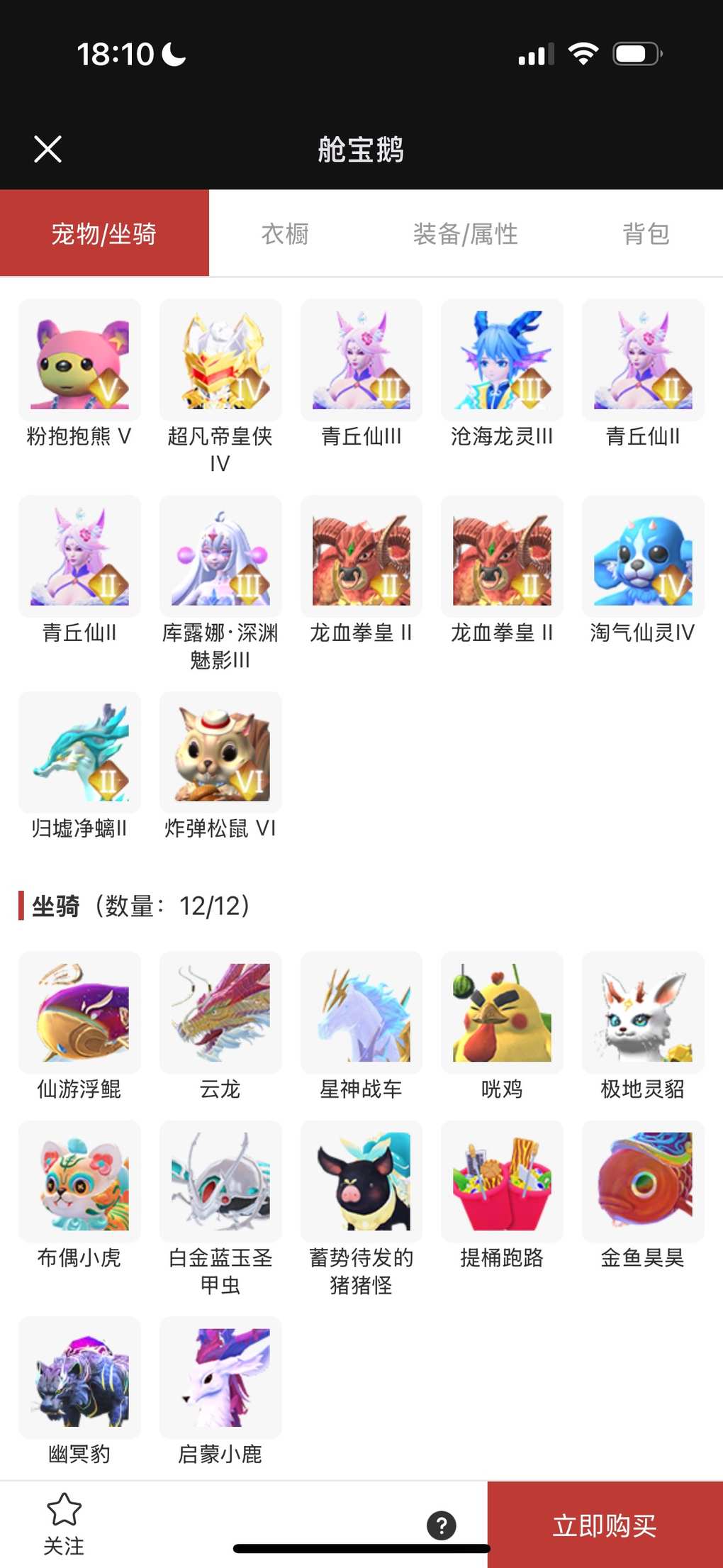
Task: Buy now with 立即购买
Action: coord(605,1525)
